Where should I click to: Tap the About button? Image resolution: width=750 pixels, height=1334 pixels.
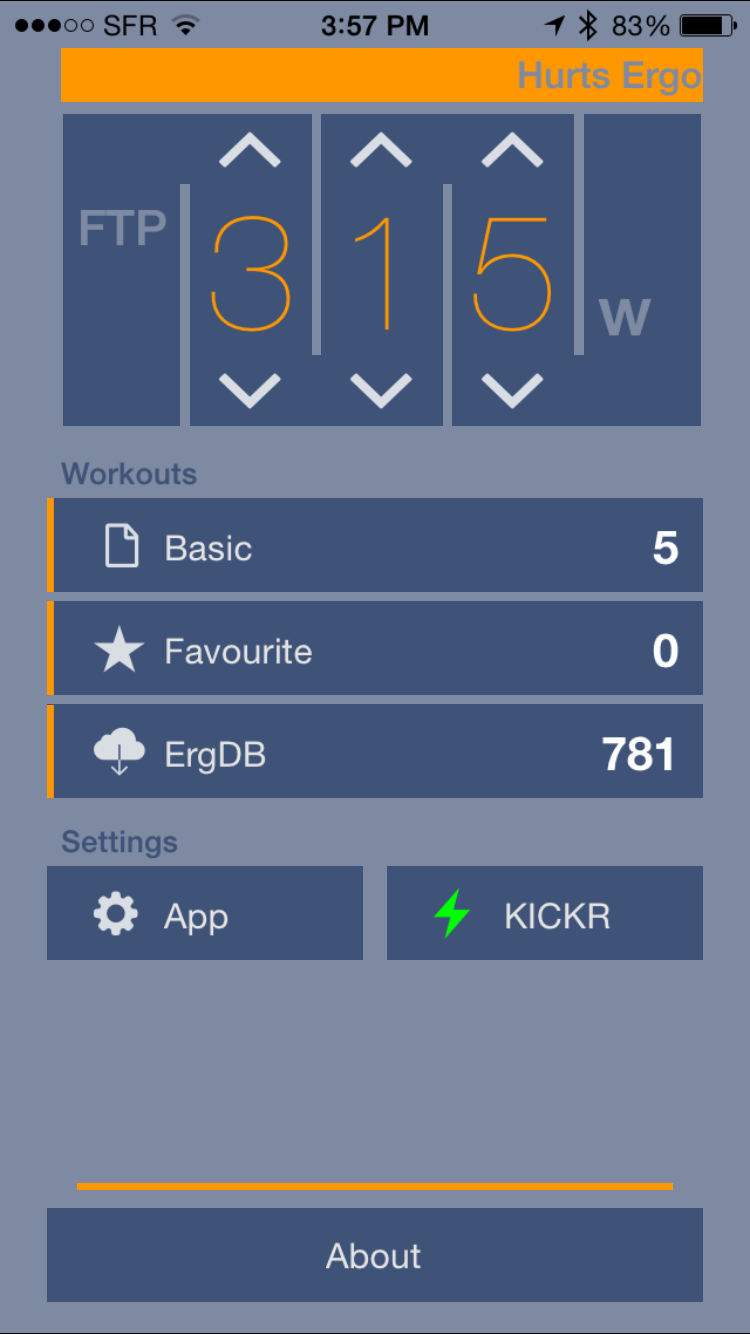375,1255
